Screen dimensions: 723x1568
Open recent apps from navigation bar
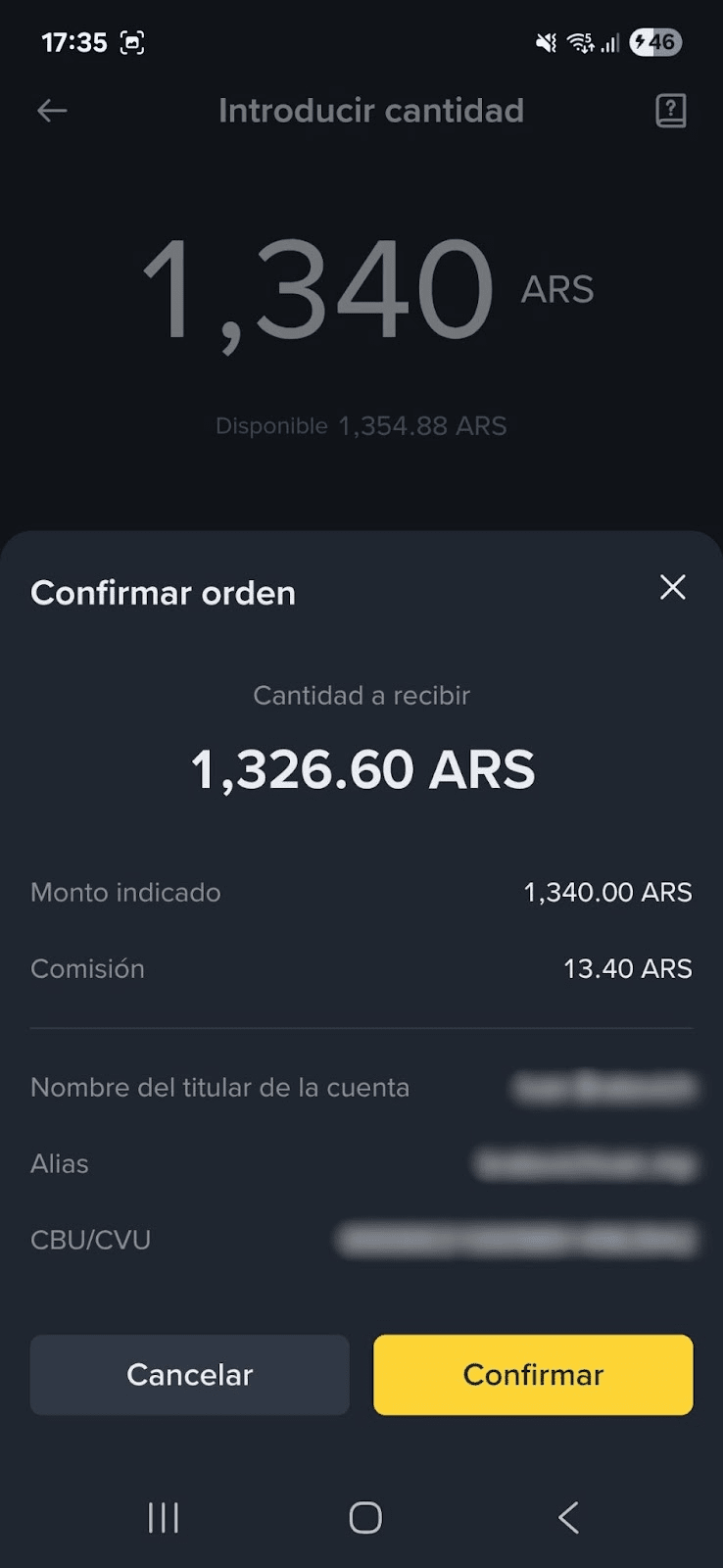click(164, 1517)
